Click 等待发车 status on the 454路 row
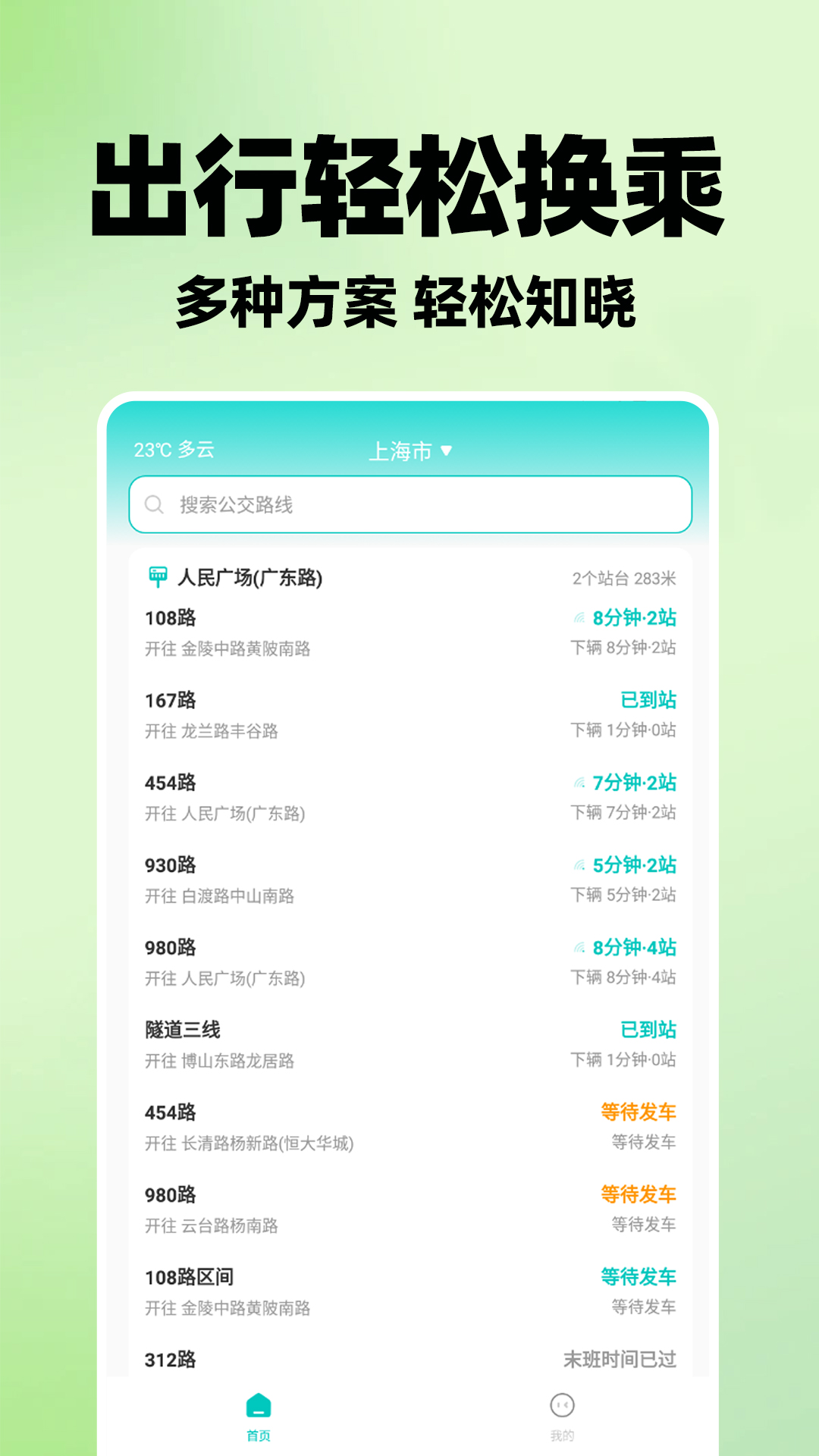This screenshot has height=1456, width=819. point(639,1112)
